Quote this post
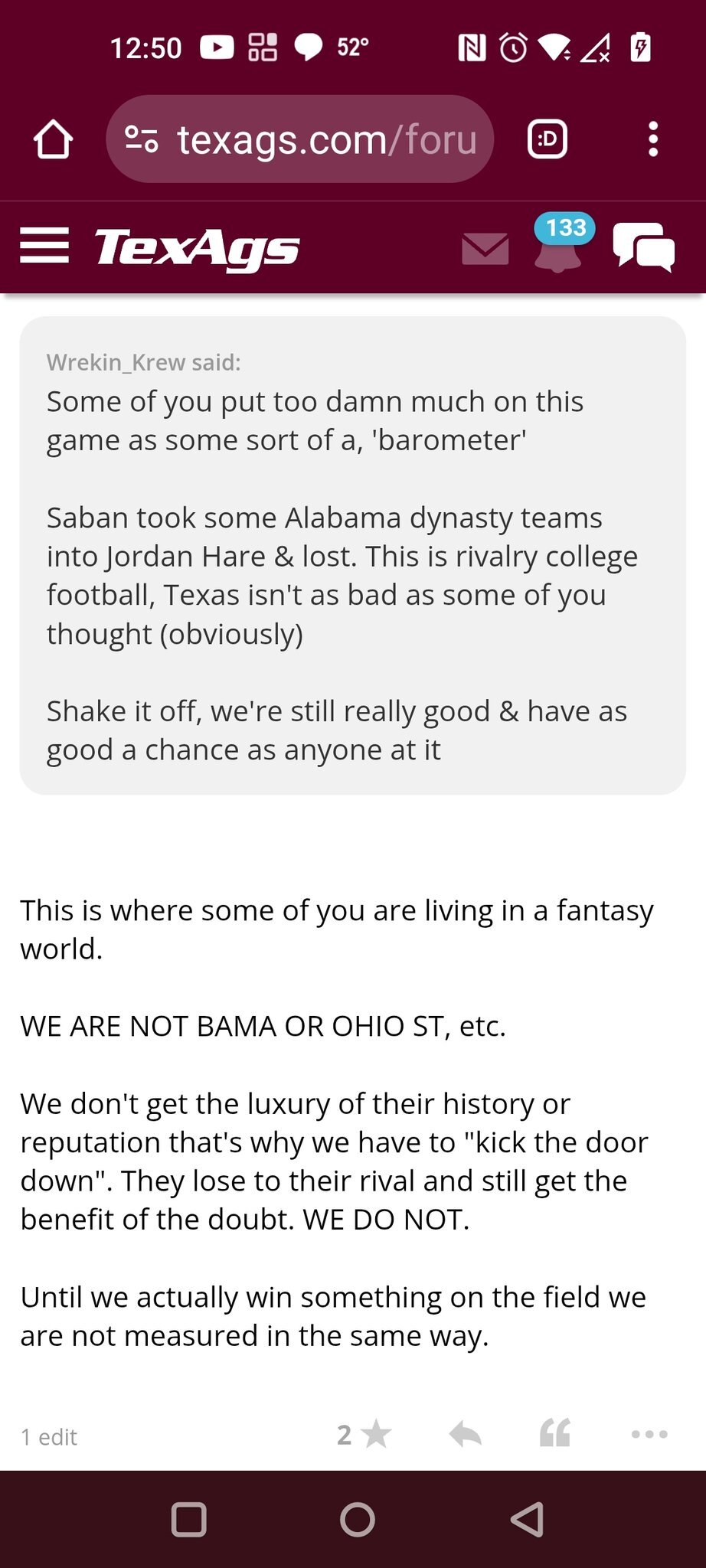This screenshot has height=1568, width=706. (555, 1434)
